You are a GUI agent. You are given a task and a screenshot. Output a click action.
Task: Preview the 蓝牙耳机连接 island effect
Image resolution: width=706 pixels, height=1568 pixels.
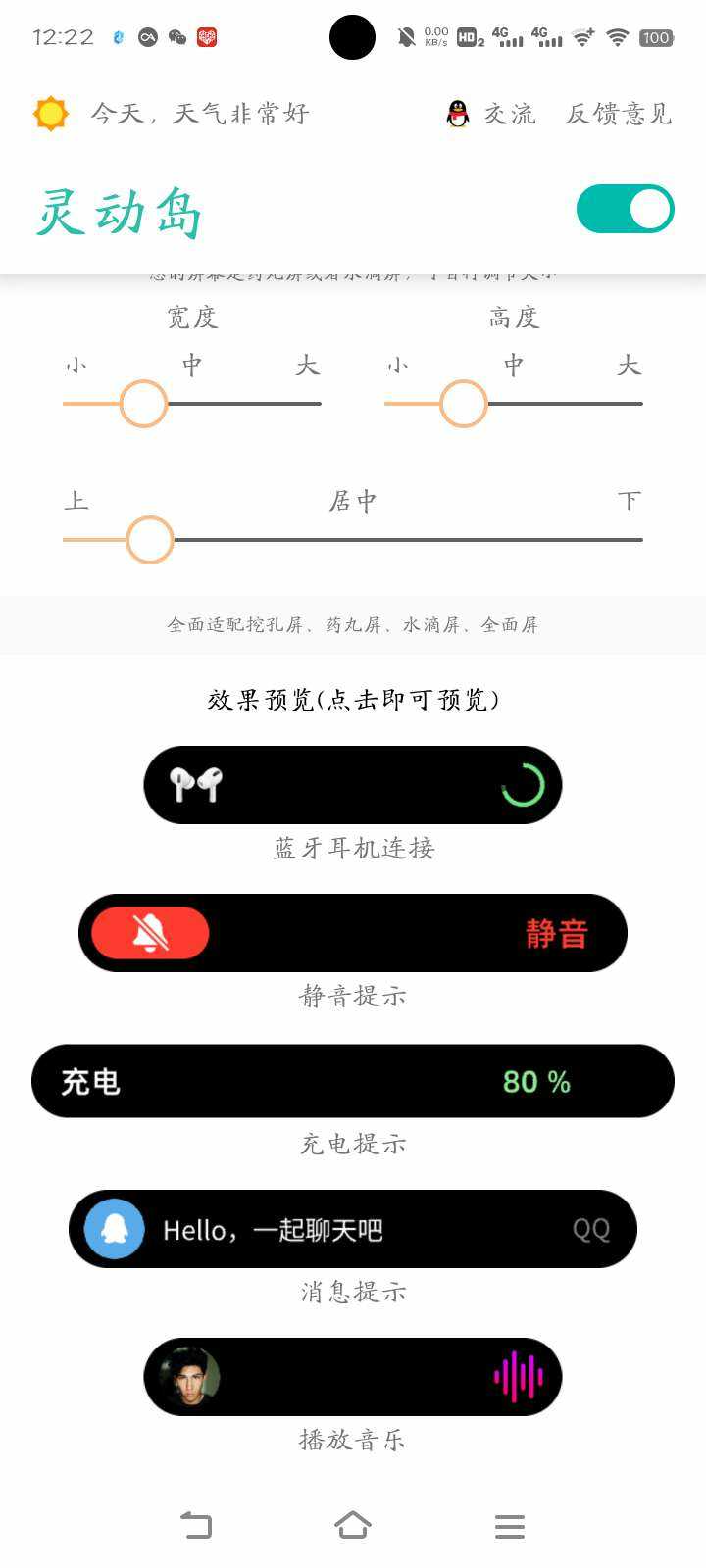point(353,785)
